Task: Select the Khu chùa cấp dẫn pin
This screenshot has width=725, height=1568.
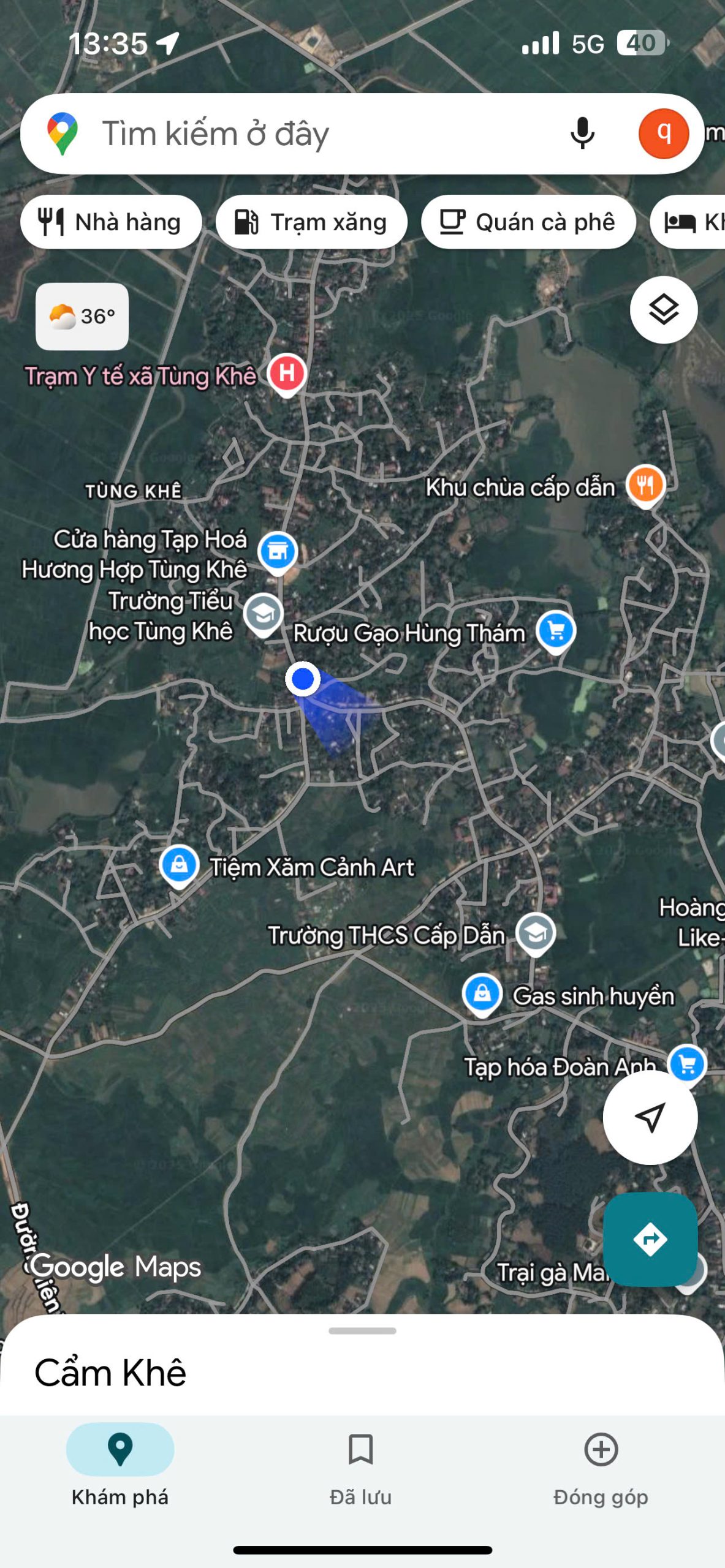Action: coord(645,486)
